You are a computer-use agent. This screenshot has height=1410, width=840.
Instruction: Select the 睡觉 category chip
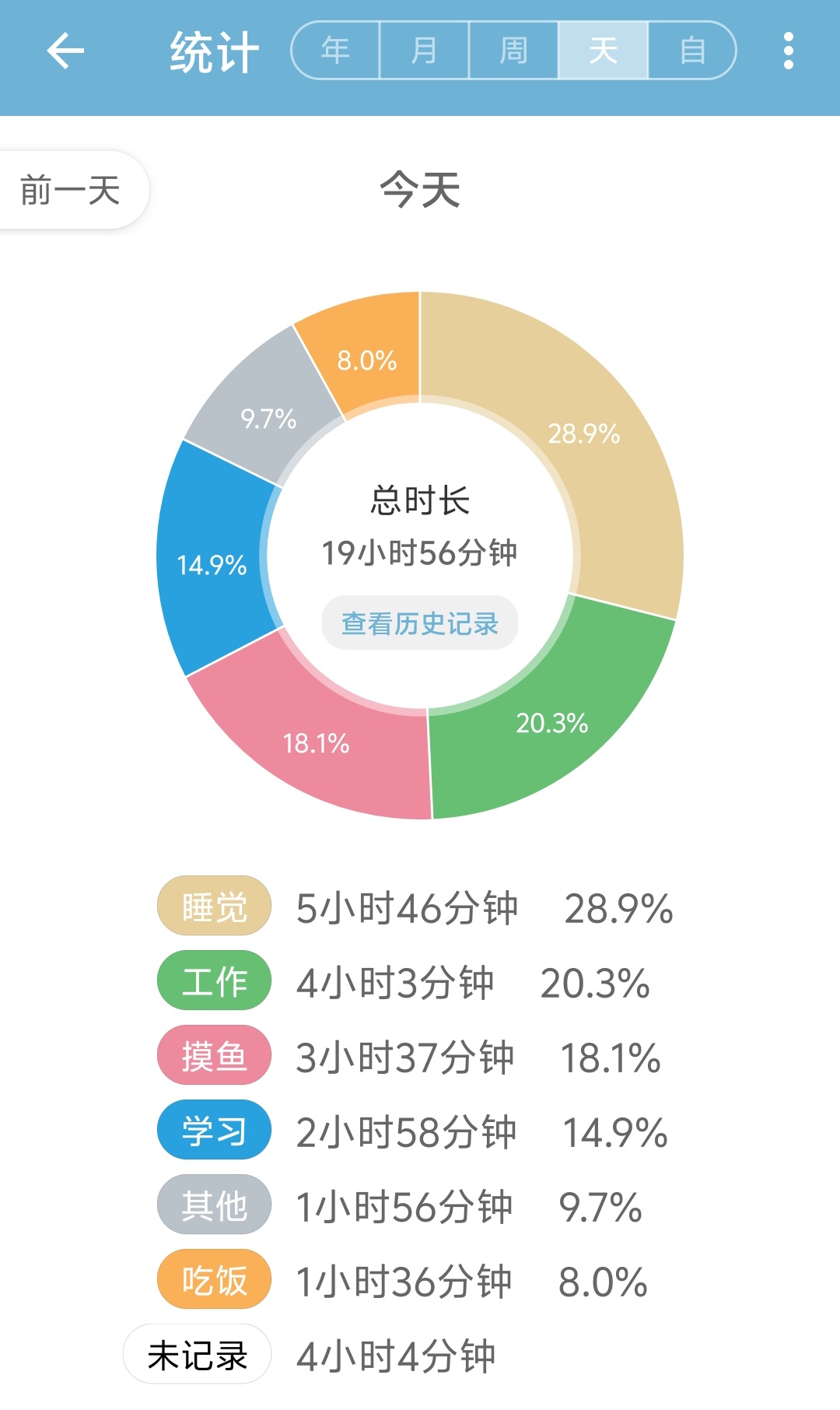pyautogui.click(x=214, y=907)
